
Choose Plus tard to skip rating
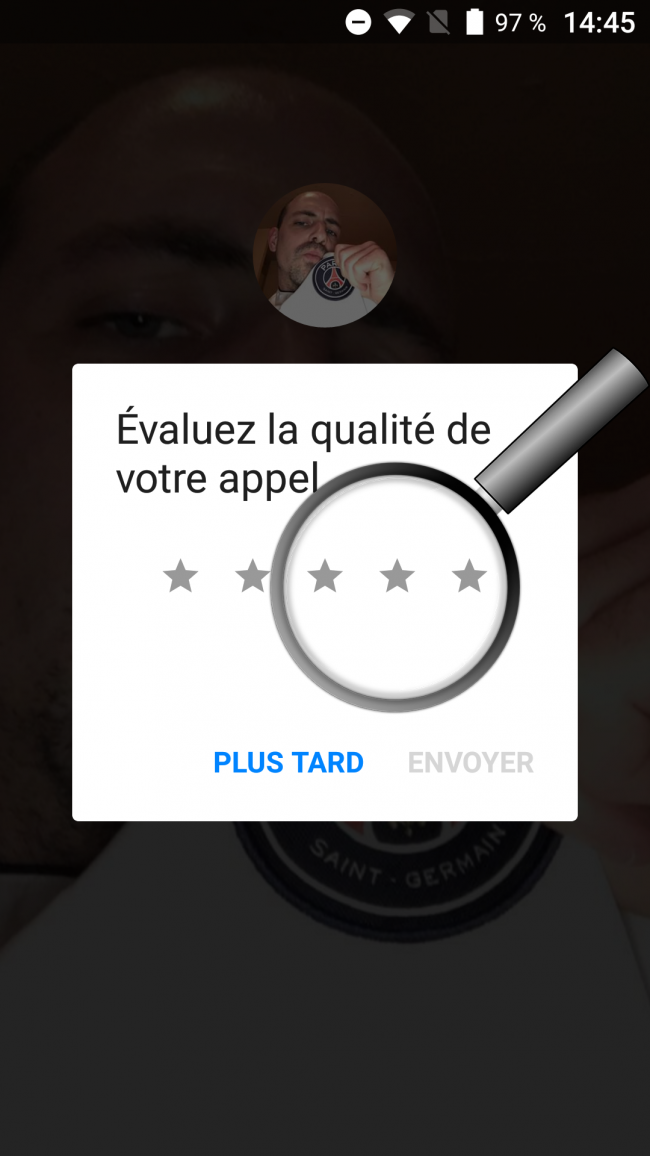pyautogui.click(x=288, y=763)
